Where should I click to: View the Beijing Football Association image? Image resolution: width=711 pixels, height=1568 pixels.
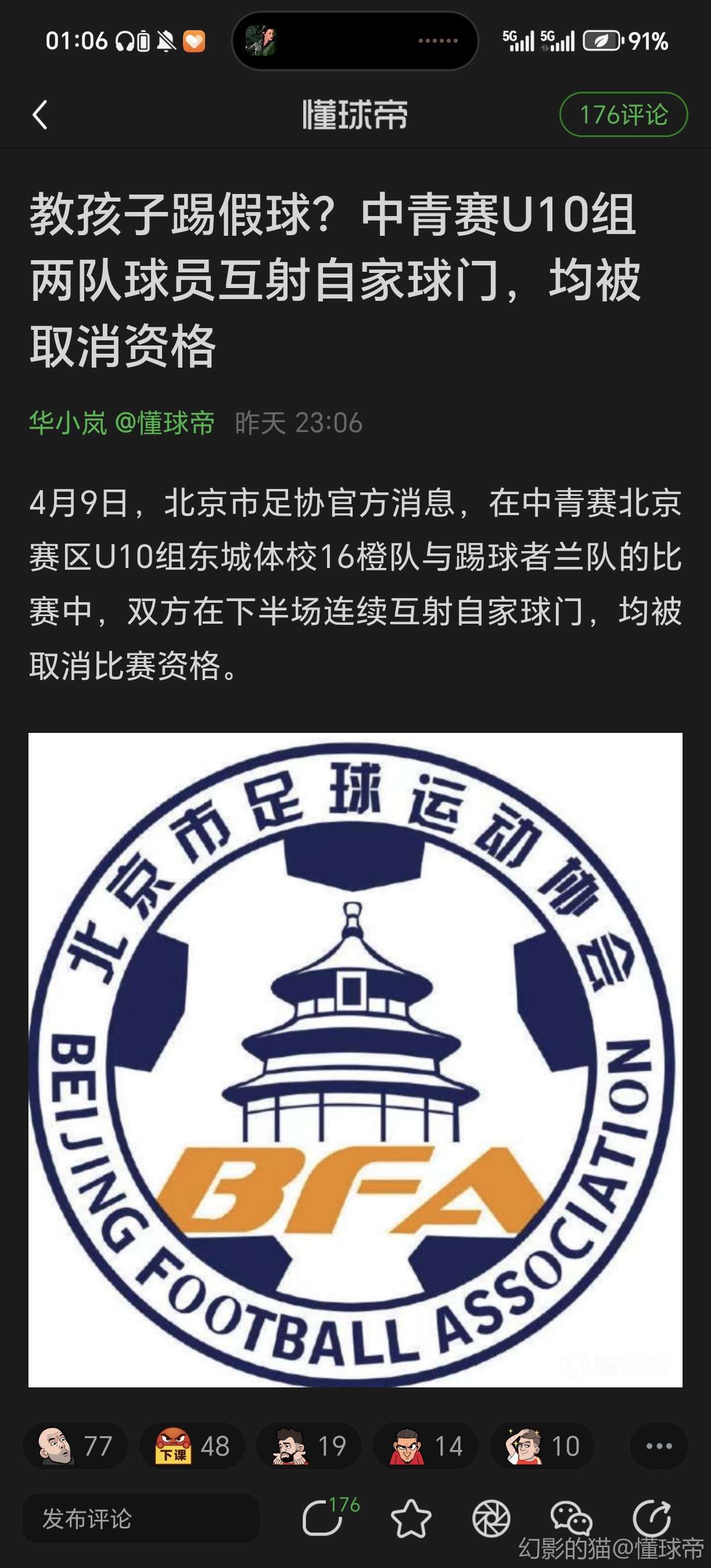click(x=355, y=1059)
